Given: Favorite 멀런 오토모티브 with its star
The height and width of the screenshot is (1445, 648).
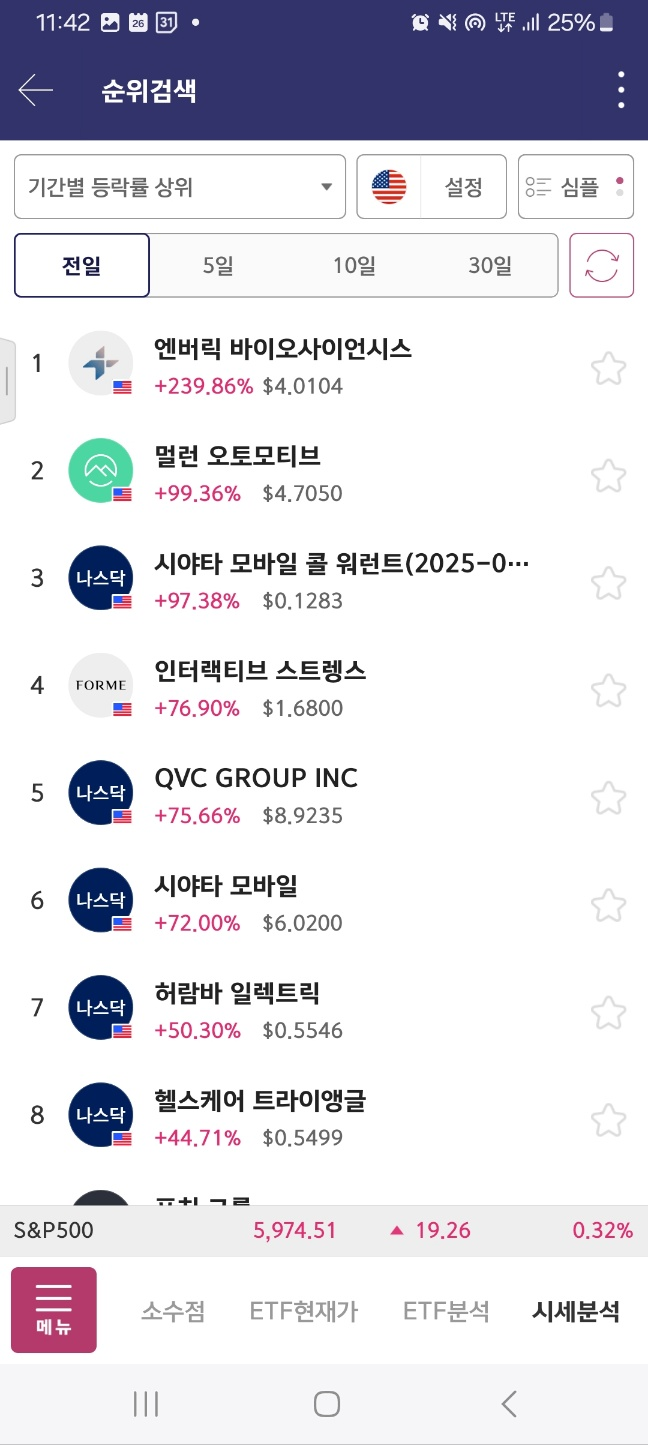Looking at the screenshot, I should click(x=608, y=476).
